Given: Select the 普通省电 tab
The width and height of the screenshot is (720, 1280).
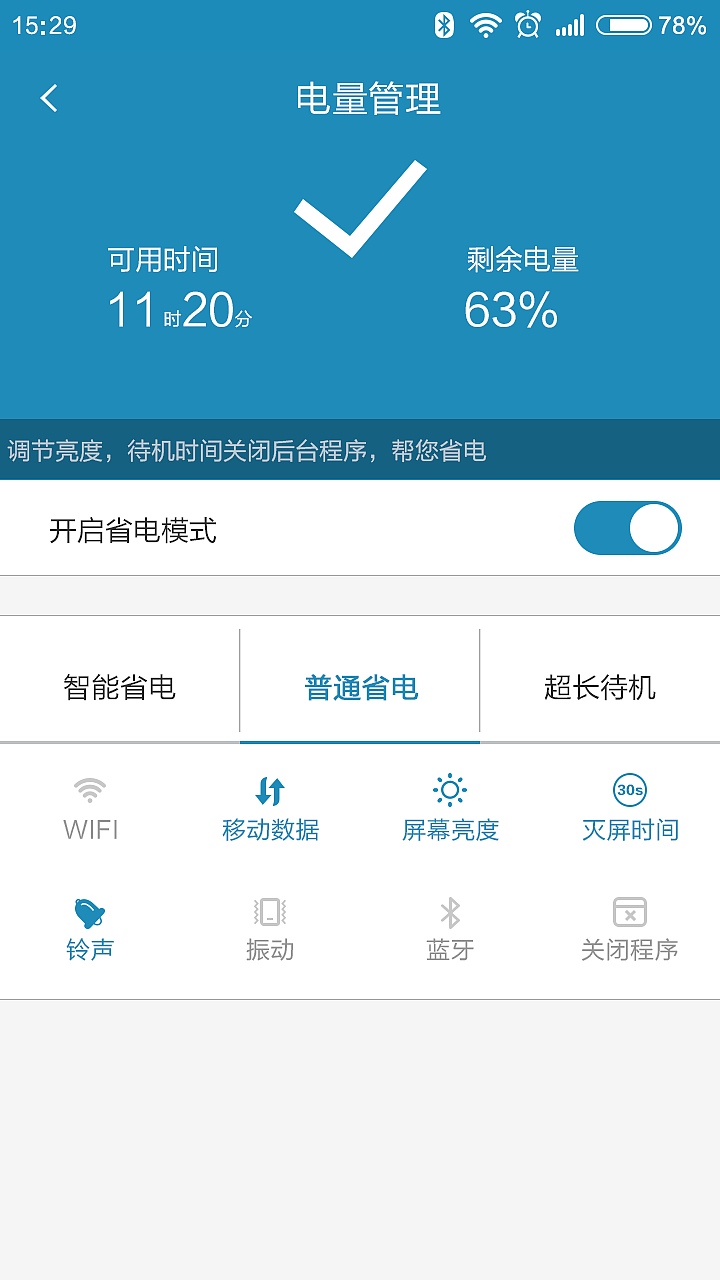Looking at the screenshot, I should coord(360,687).
